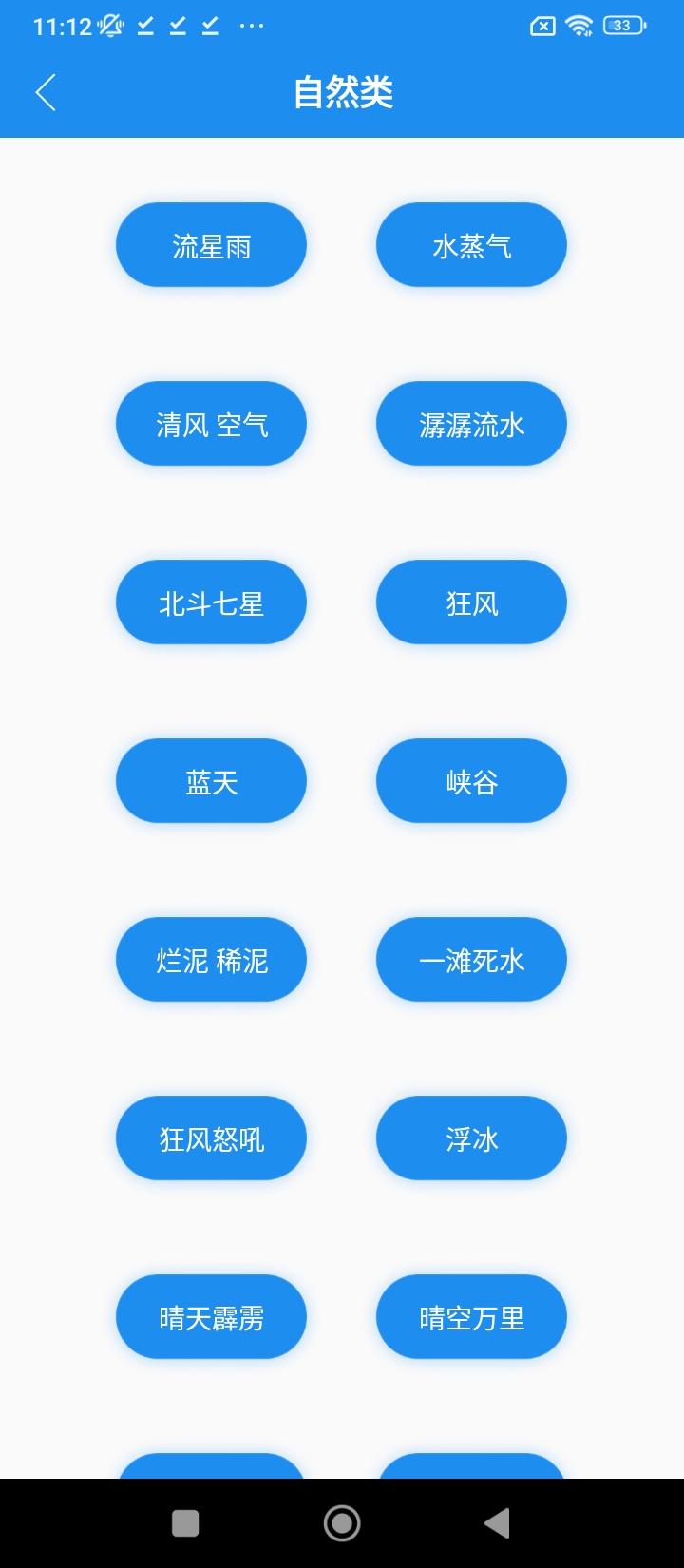Image resolution: width=684 pixels, height=1568 pixels.
Task: Open the 潺潺流水 entry
Action: pyautogui.click(x=471, y=423)
